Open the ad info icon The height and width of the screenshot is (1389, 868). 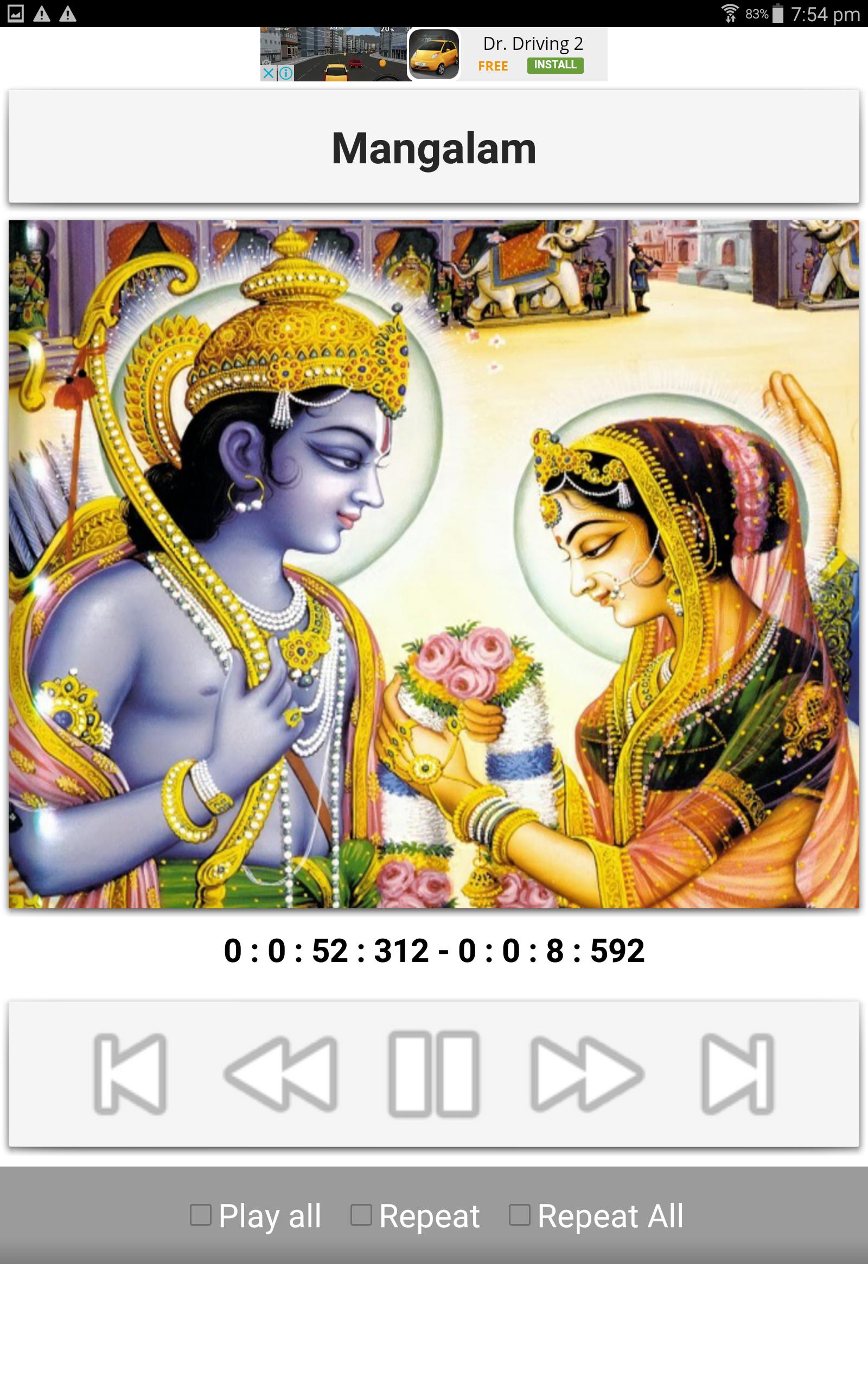(286, 73)
